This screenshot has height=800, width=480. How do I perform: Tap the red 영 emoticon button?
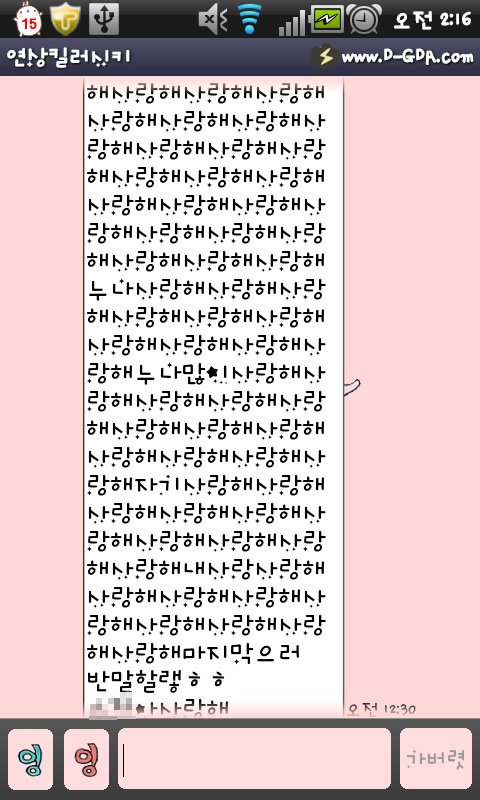(x=86, y=759)
